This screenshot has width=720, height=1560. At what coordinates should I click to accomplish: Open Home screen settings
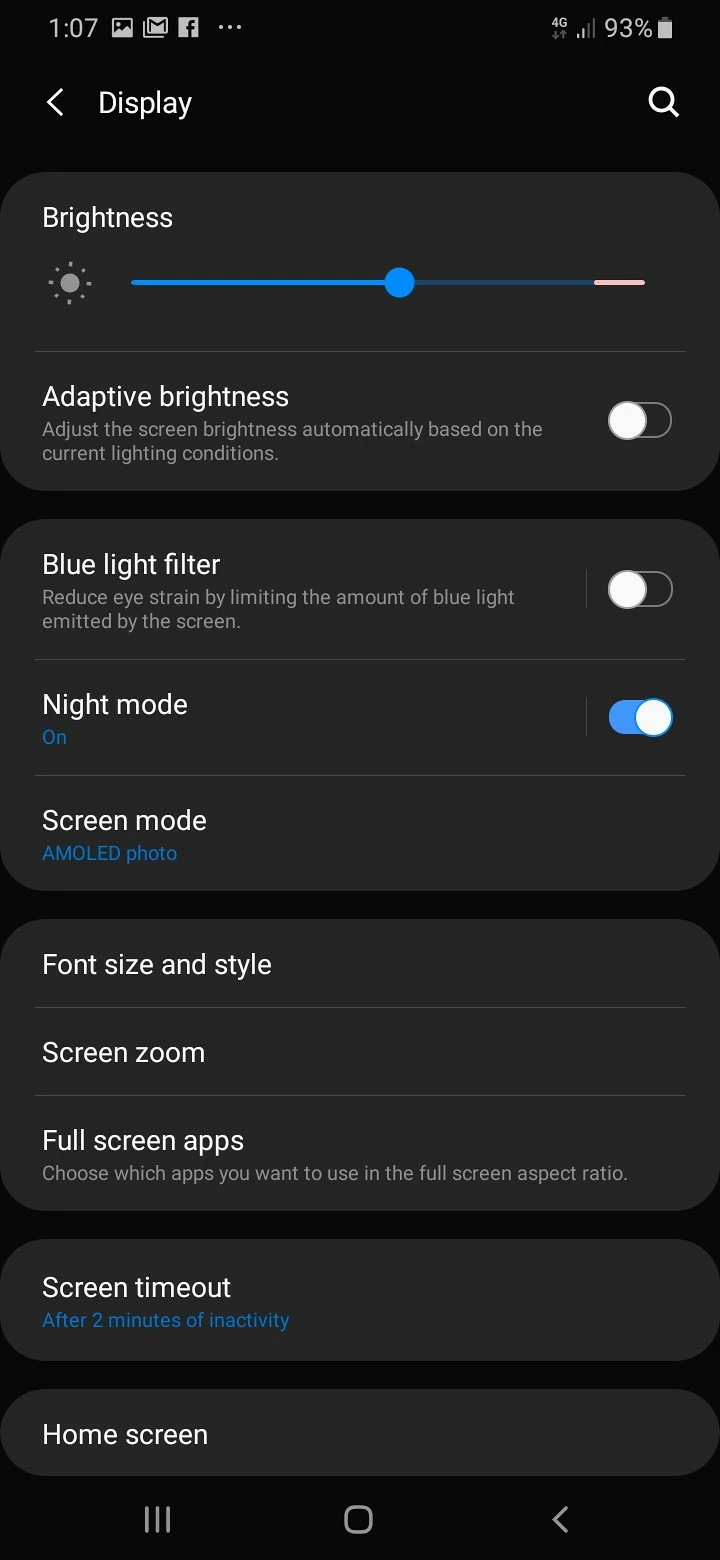click(300, 1434)
